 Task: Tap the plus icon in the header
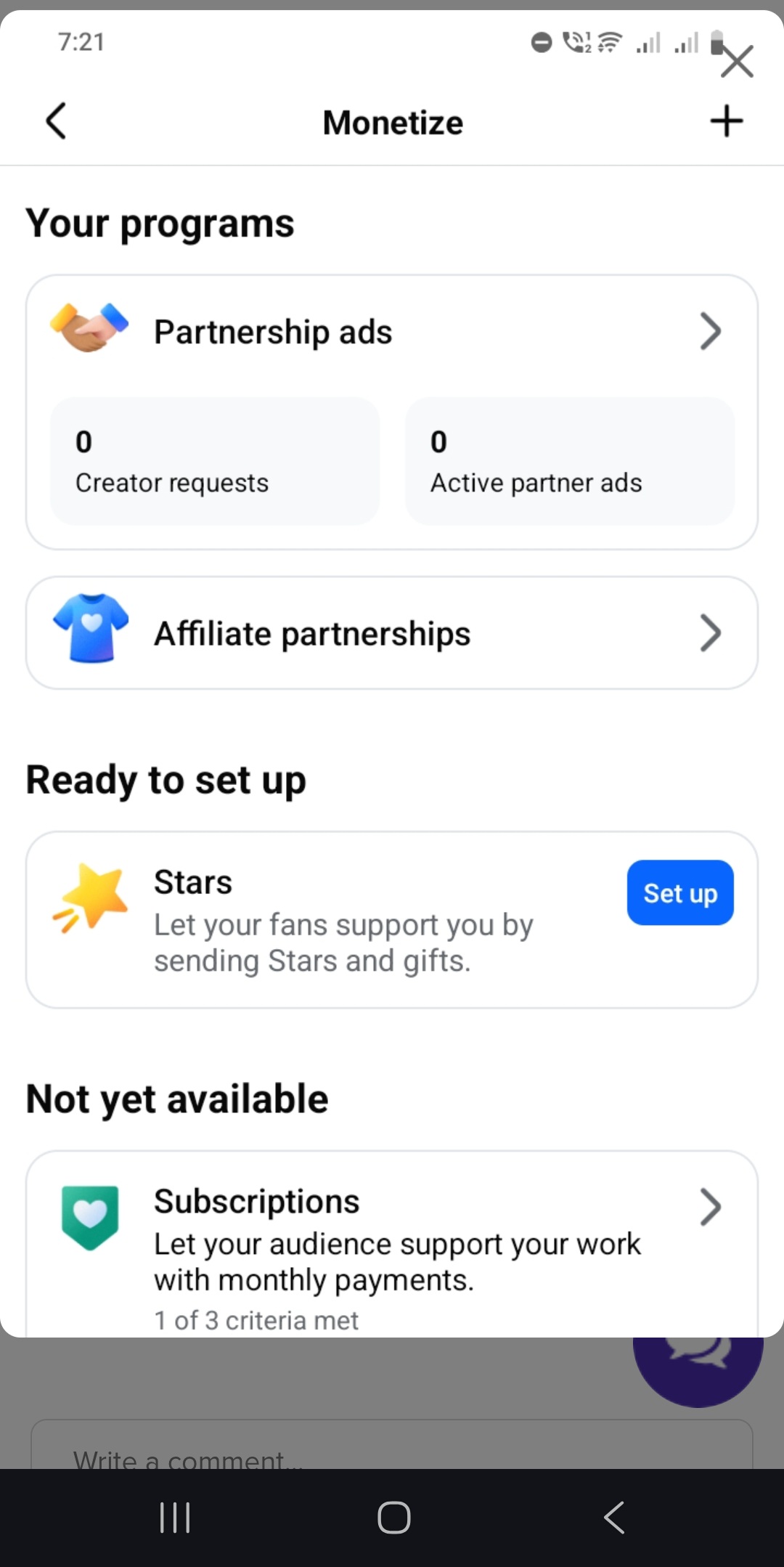(727, 121)
